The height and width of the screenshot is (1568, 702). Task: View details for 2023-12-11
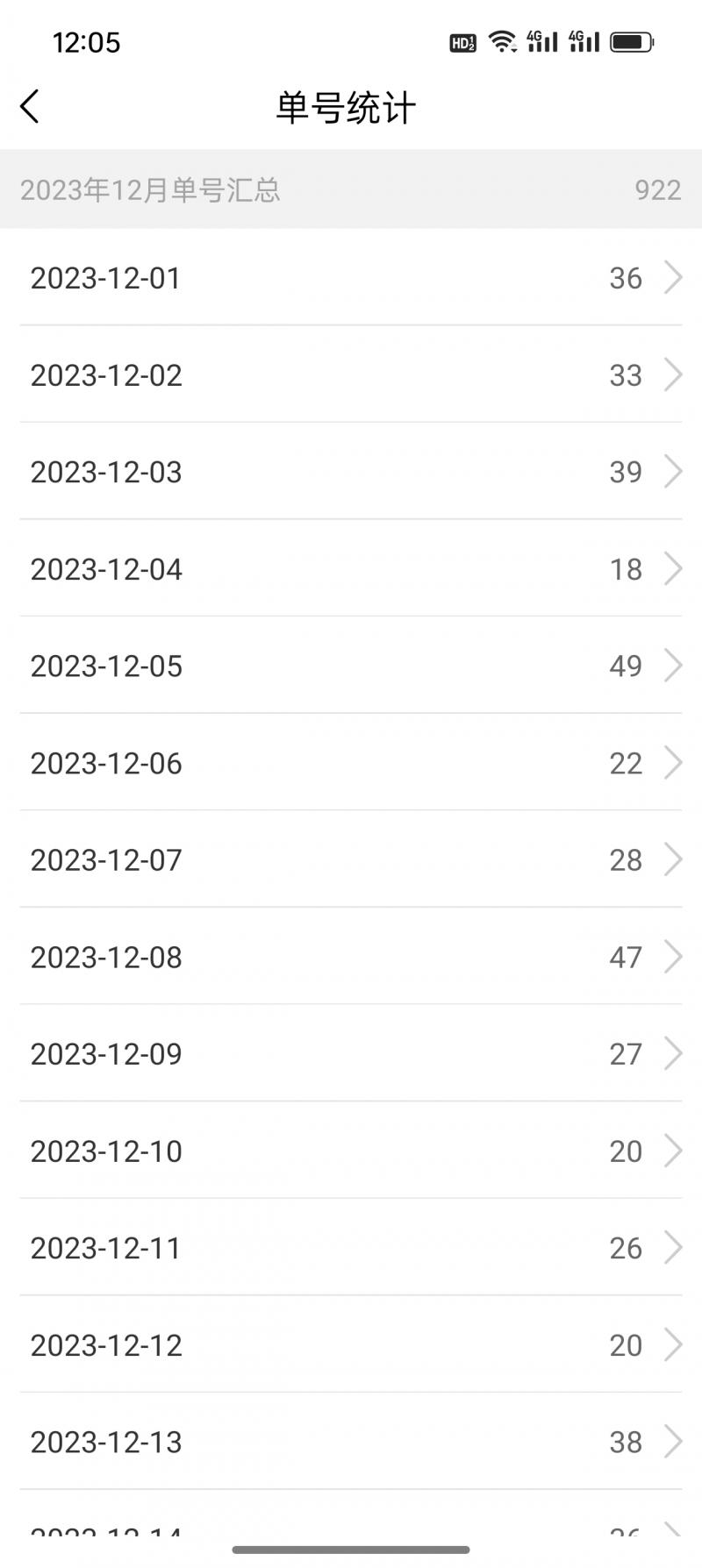coord(351,1248)
